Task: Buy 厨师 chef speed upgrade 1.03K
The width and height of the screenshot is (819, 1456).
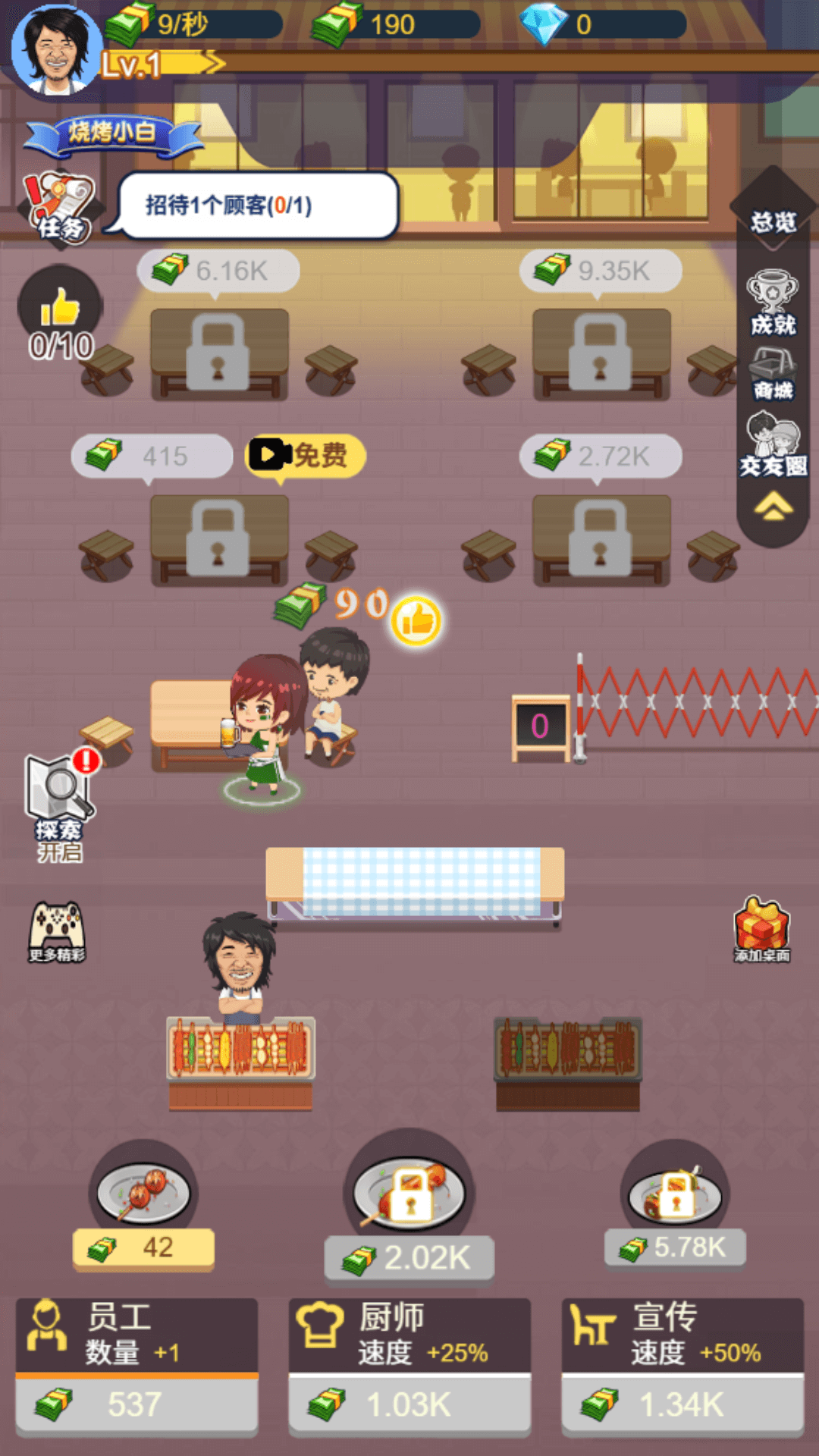Action: pos(409,1403)
